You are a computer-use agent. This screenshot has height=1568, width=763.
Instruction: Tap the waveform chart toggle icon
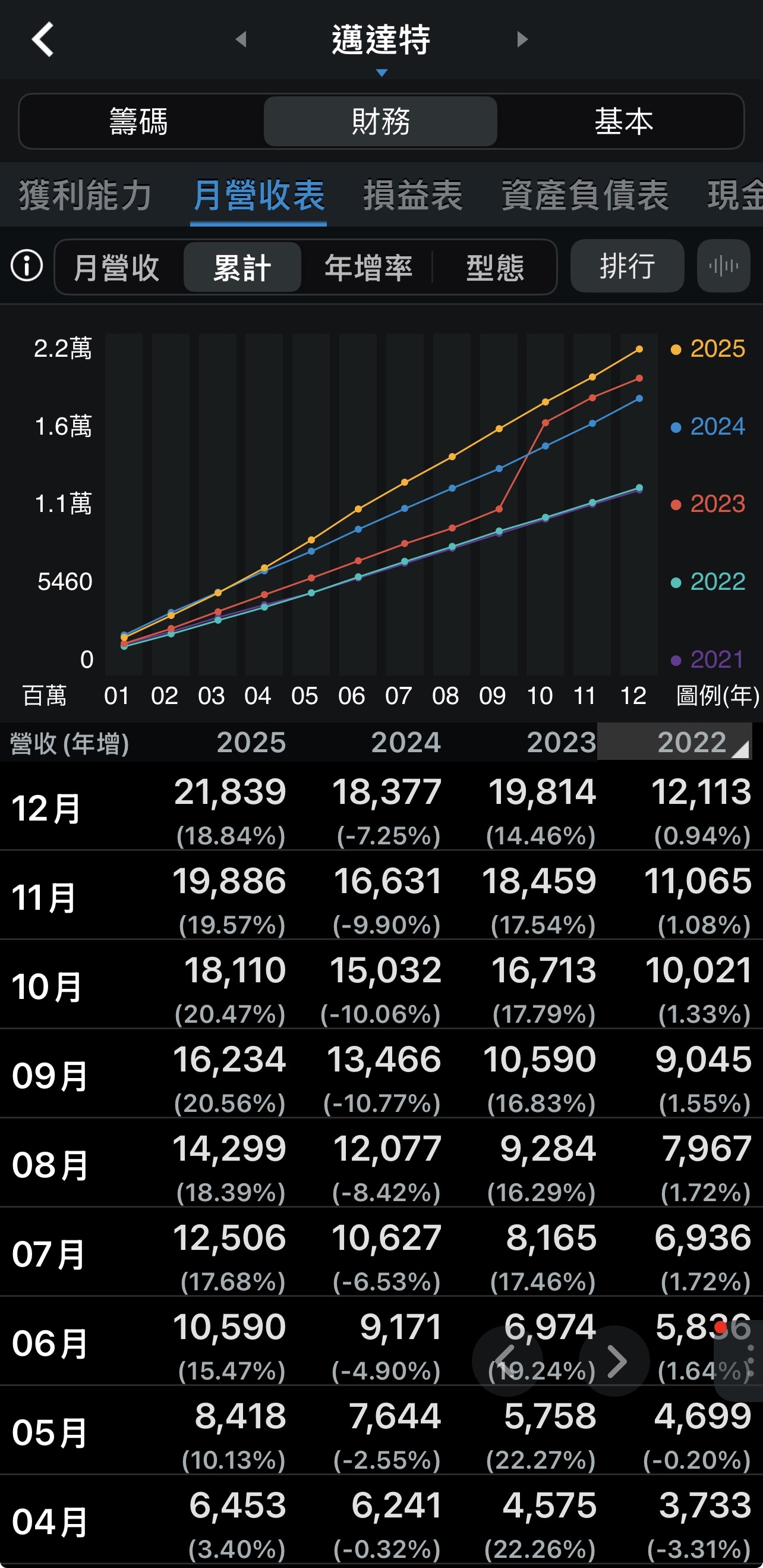[x=723, y=266]
